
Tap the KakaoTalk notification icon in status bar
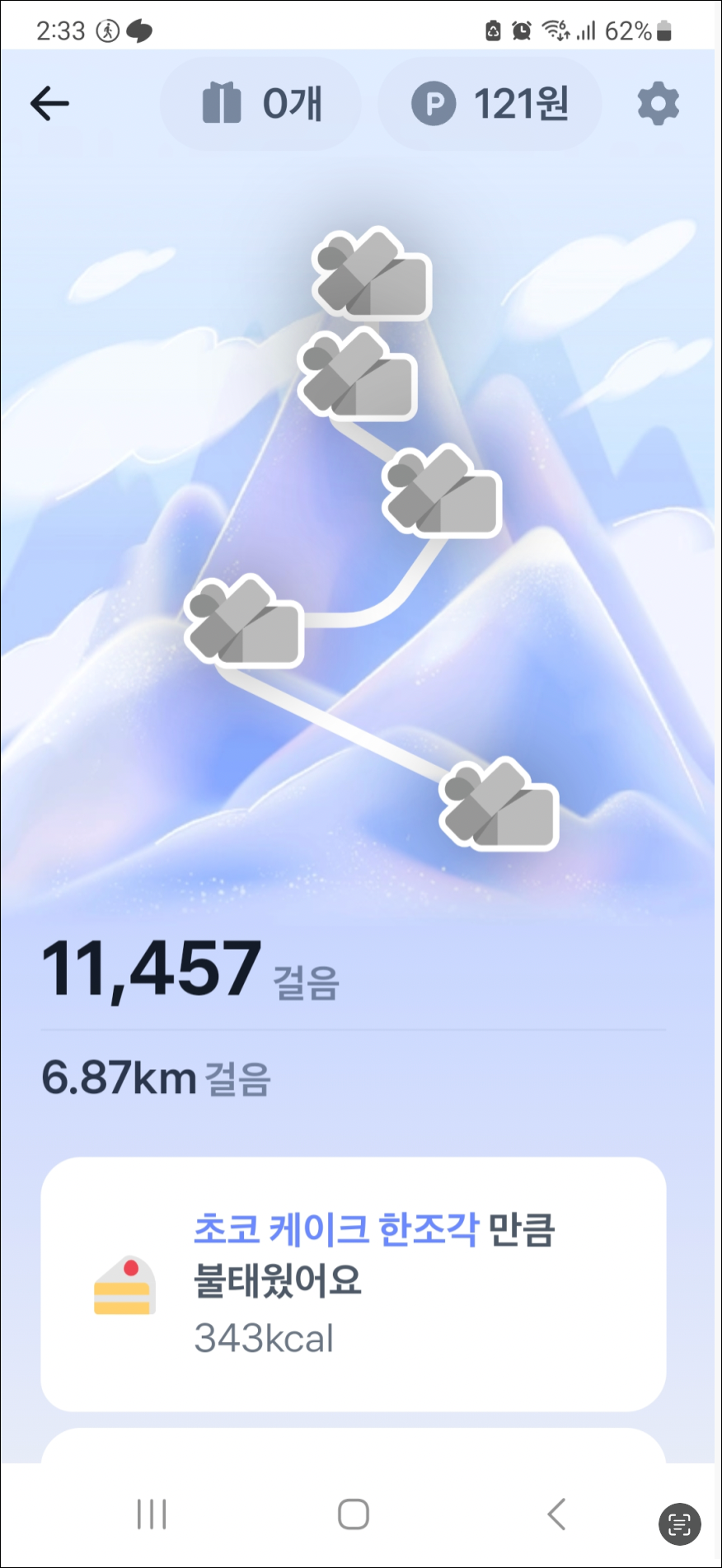click(x=138, y=31)
